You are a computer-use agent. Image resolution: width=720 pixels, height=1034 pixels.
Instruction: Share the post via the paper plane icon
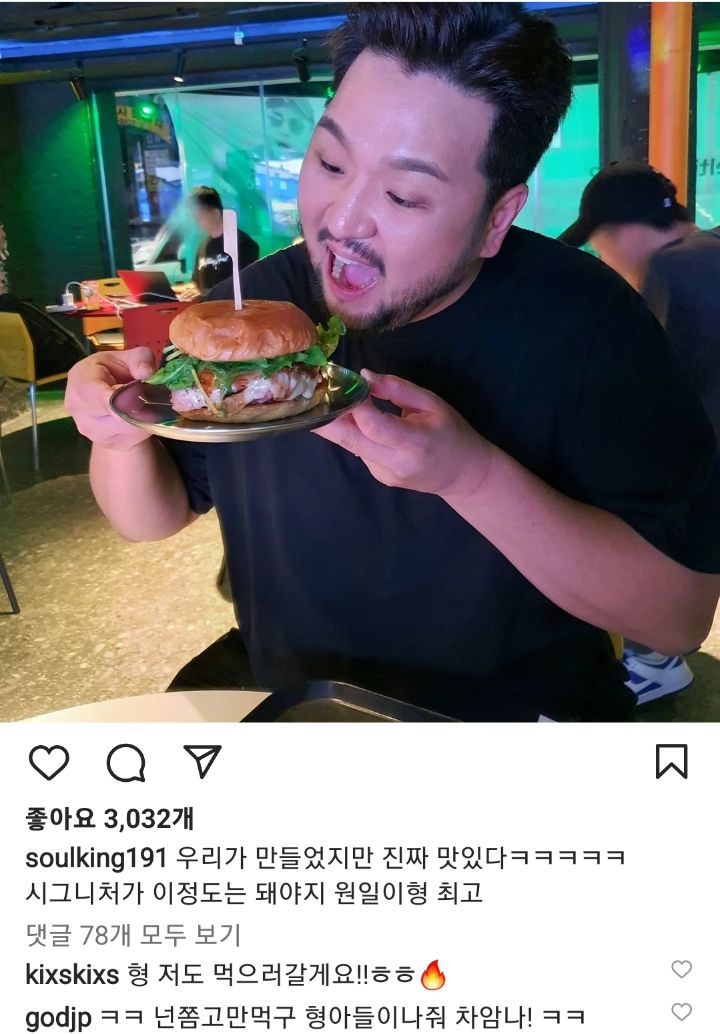(200, 763)
